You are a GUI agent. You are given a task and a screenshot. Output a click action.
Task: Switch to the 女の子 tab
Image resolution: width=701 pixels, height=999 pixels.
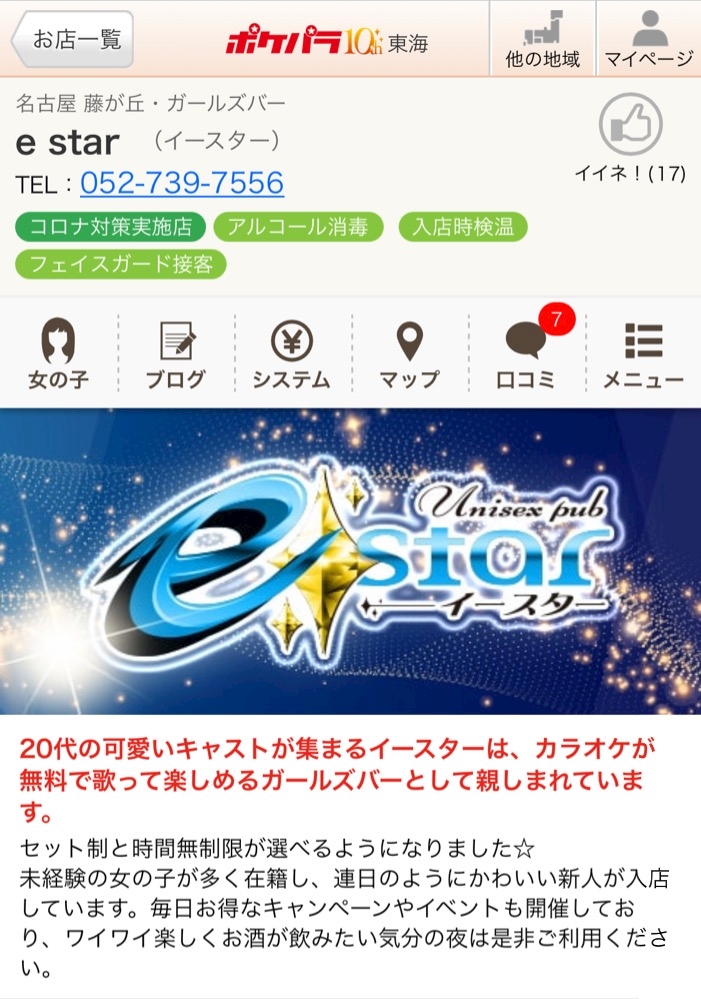coord(59,352)
